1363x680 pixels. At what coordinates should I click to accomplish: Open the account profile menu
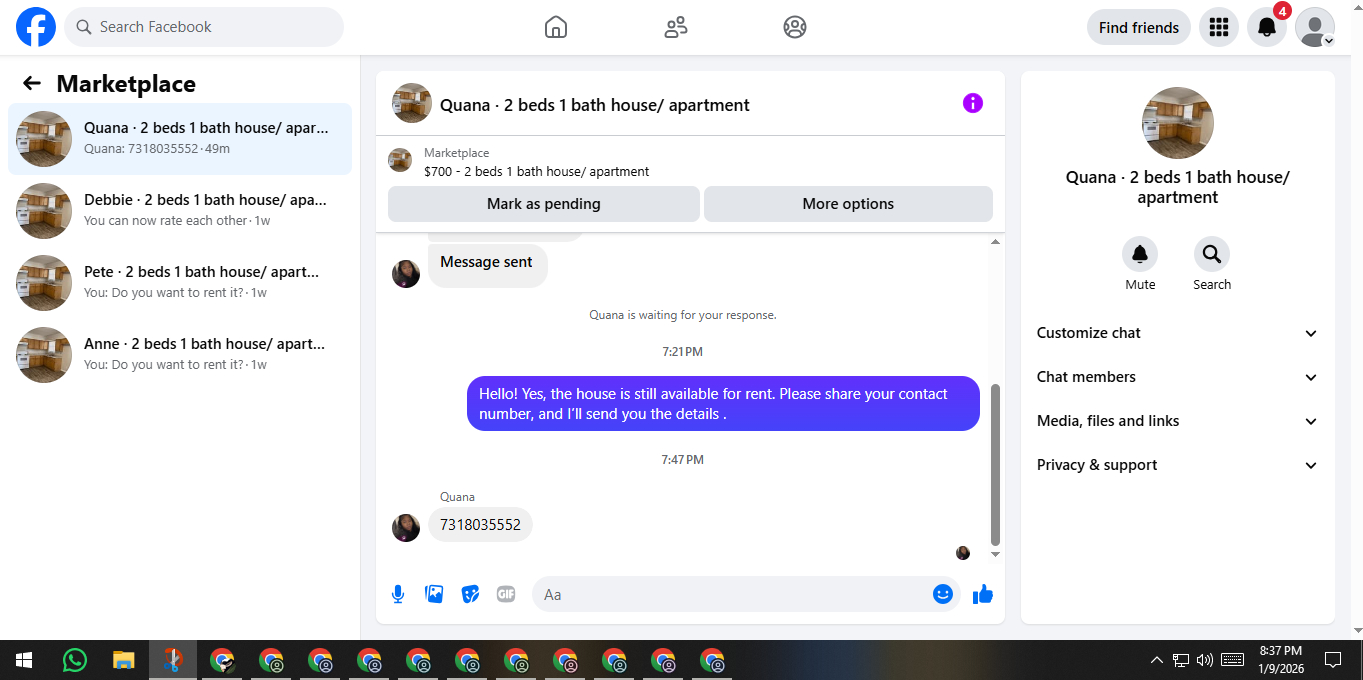coord(1315,27)
